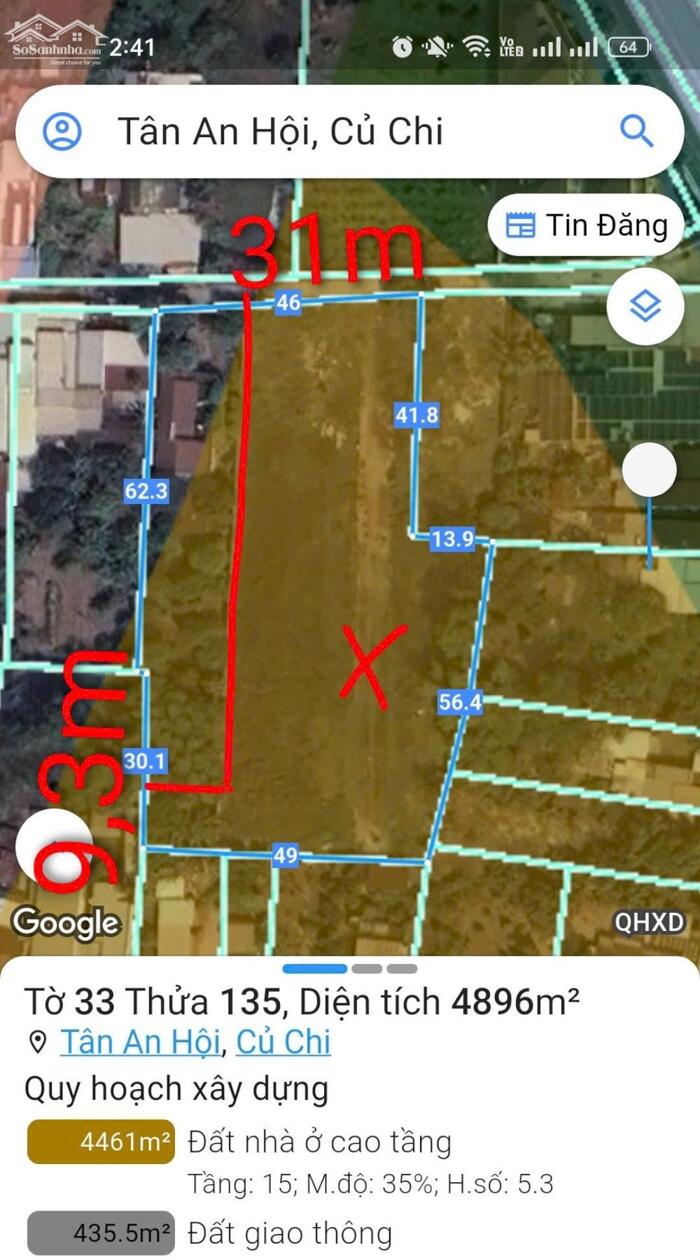Open the account profile icon
700x1260 pixels.
pos(62,131)
